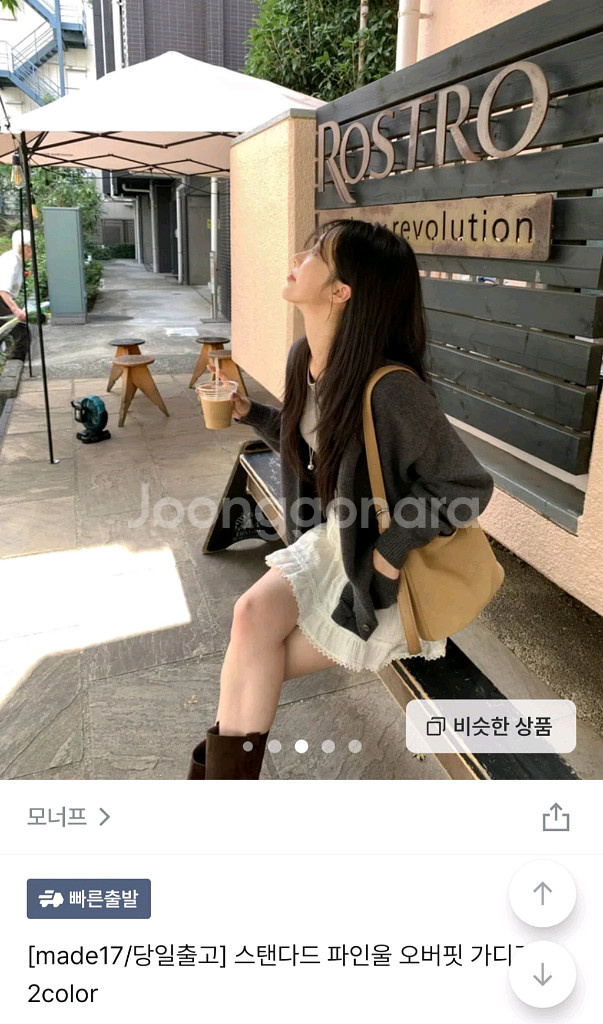
Task: Share this product listing
Action: coord(555,817)
